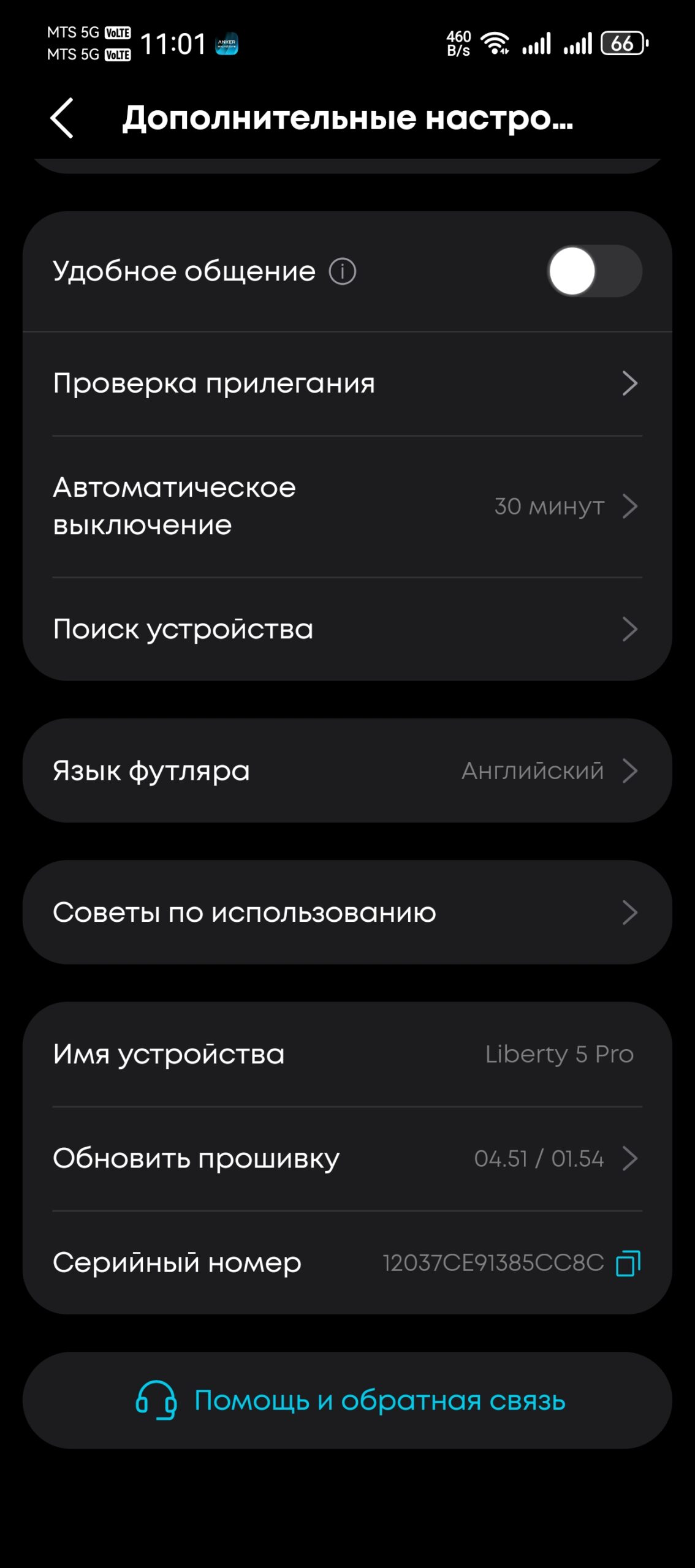Open Поиск устройства

pos(347,629)
